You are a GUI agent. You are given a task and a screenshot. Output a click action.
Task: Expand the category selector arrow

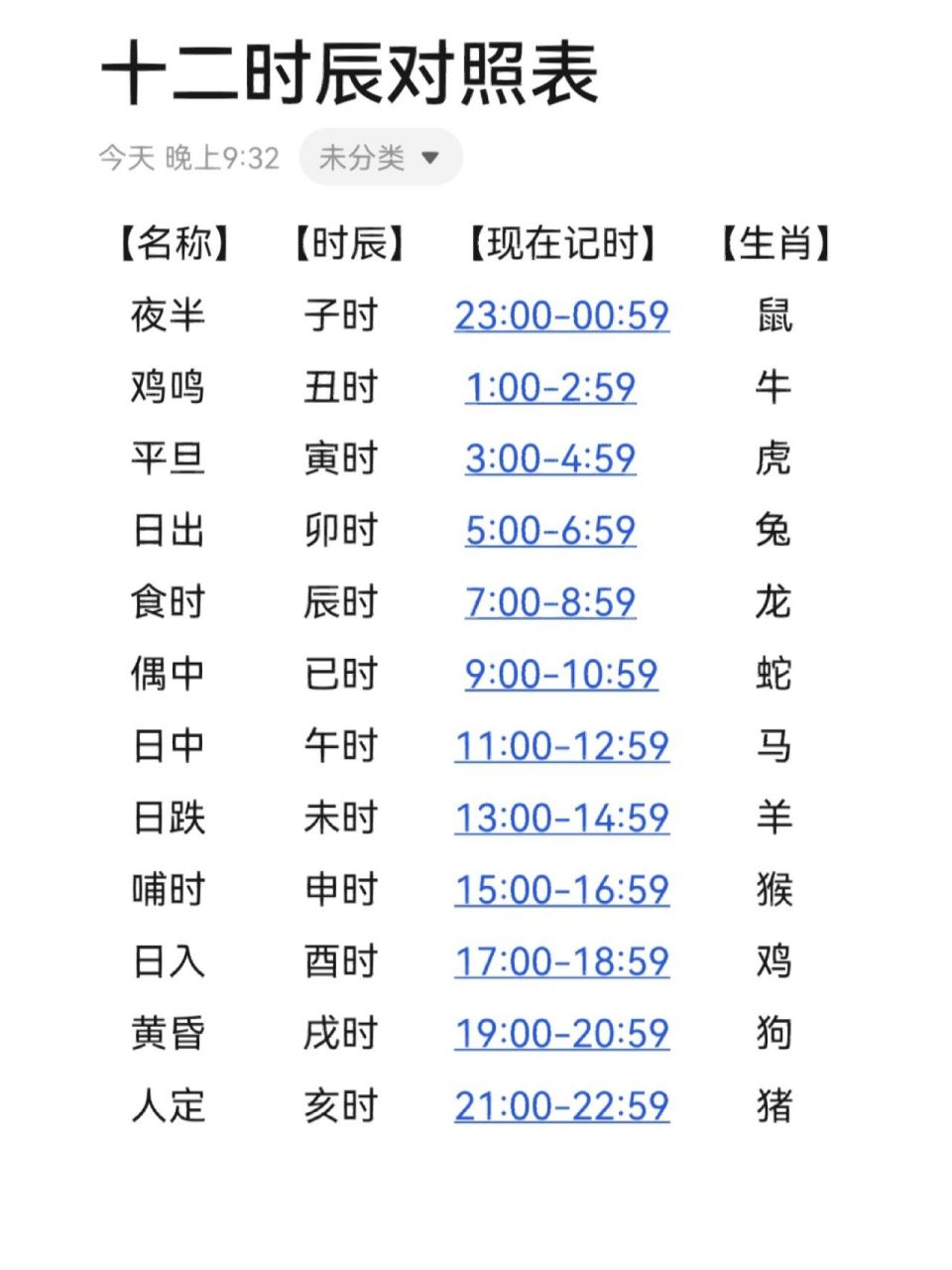pyautogui.click(x=430, y=157)
